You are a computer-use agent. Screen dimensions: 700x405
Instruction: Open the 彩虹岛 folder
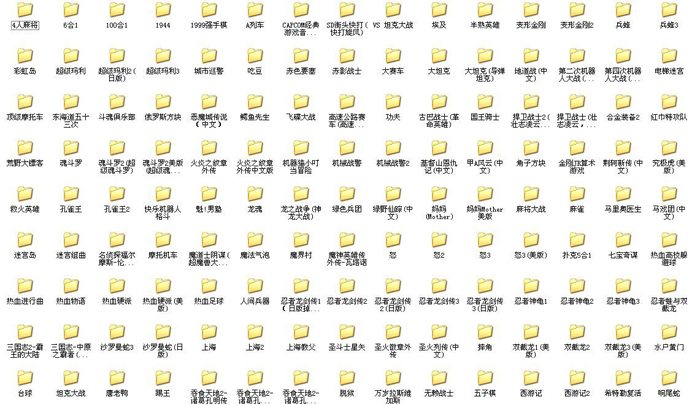[x=24, y=60]
